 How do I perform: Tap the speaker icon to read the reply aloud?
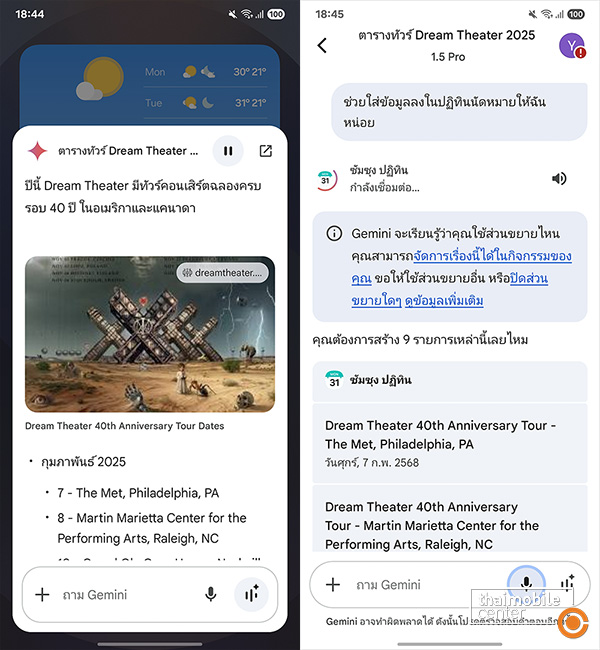[559, 179]
